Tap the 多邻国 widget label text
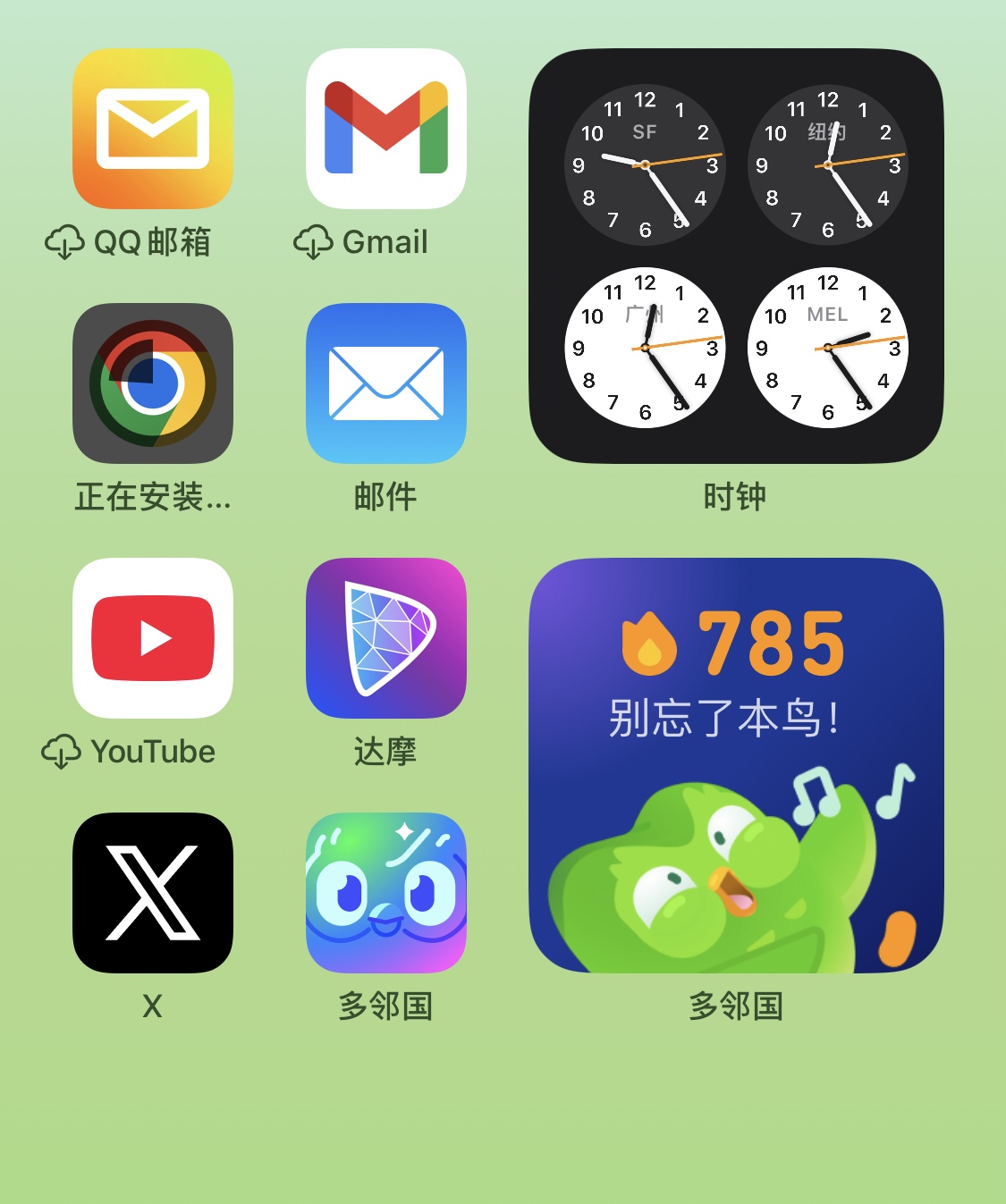Image resolution: width=1006 pixels, height=1204 pixels. [x=736, y=1006]
